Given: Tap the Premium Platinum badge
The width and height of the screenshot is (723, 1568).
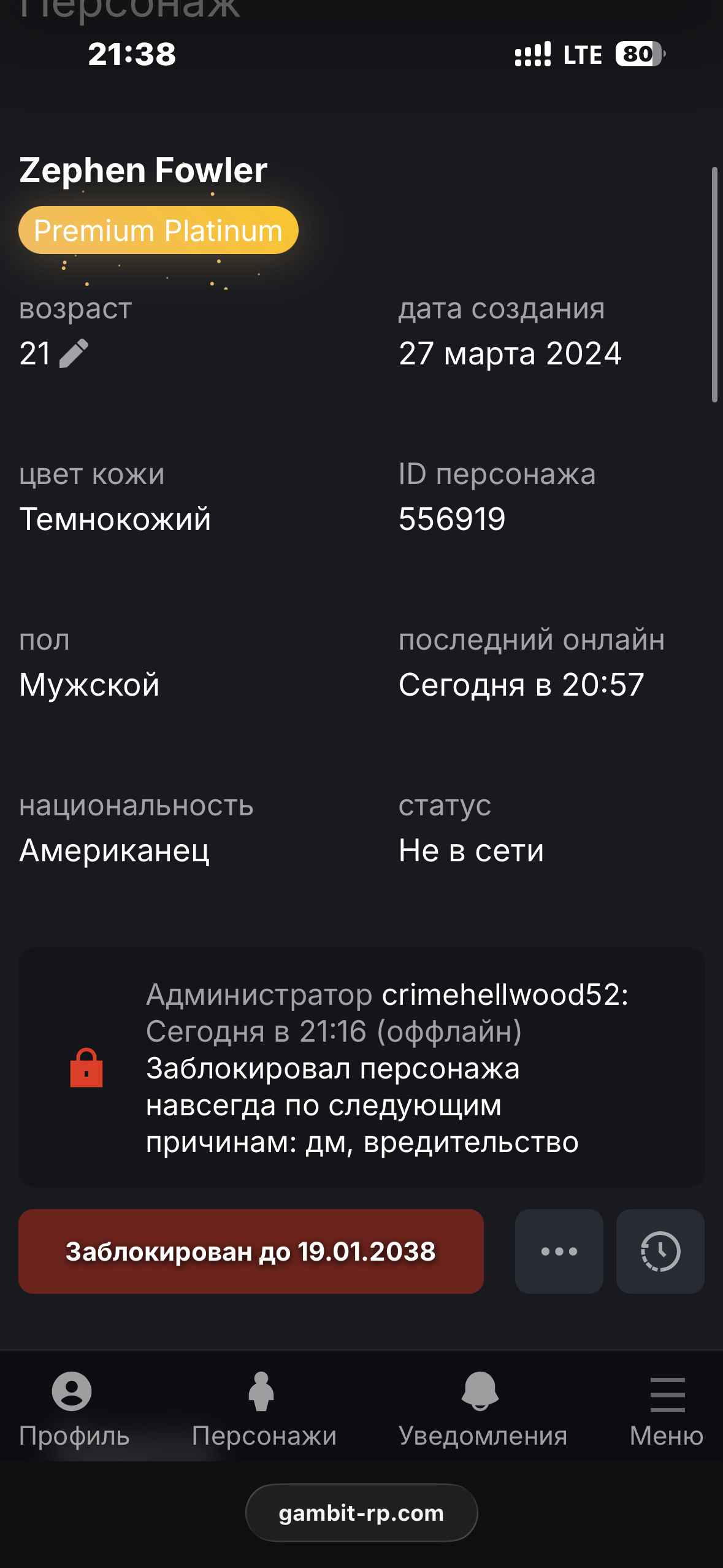Looking at the screenshot, I should (x=158, y=231).
